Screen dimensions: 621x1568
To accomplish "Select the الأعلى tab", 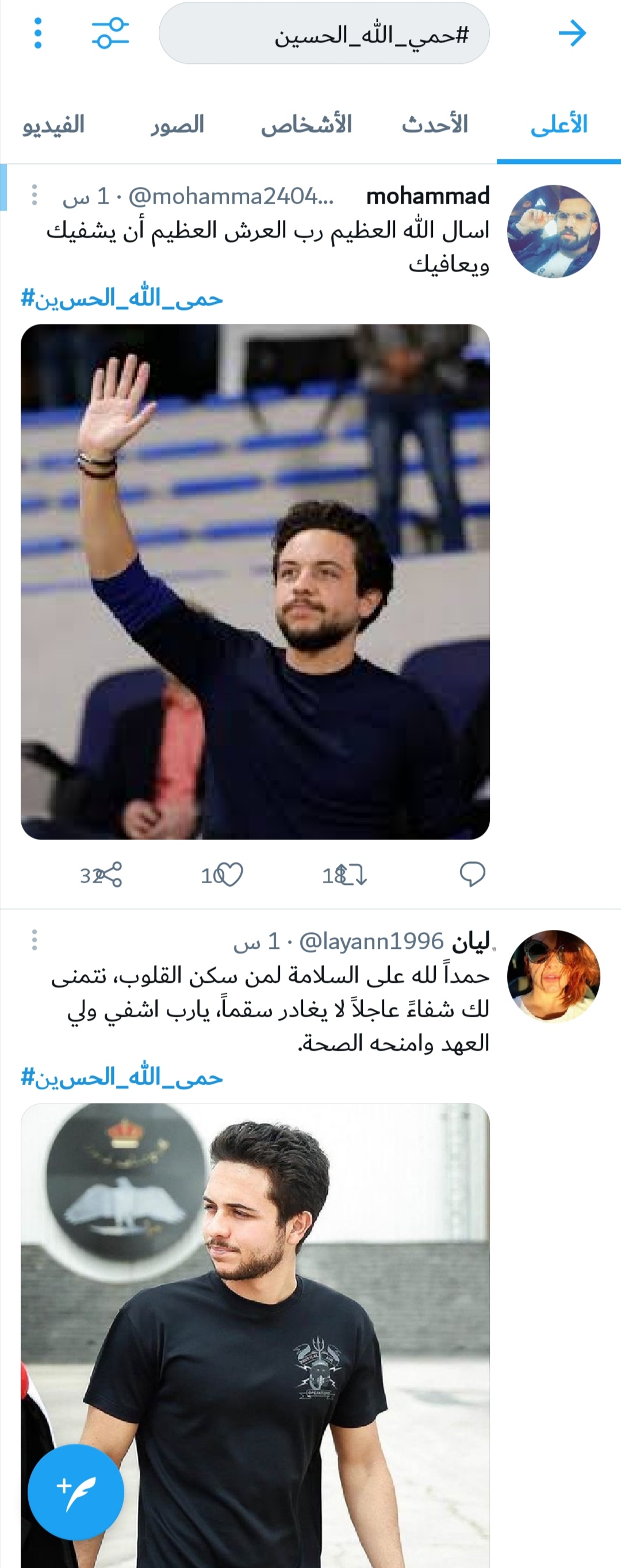I will [558, 125].
